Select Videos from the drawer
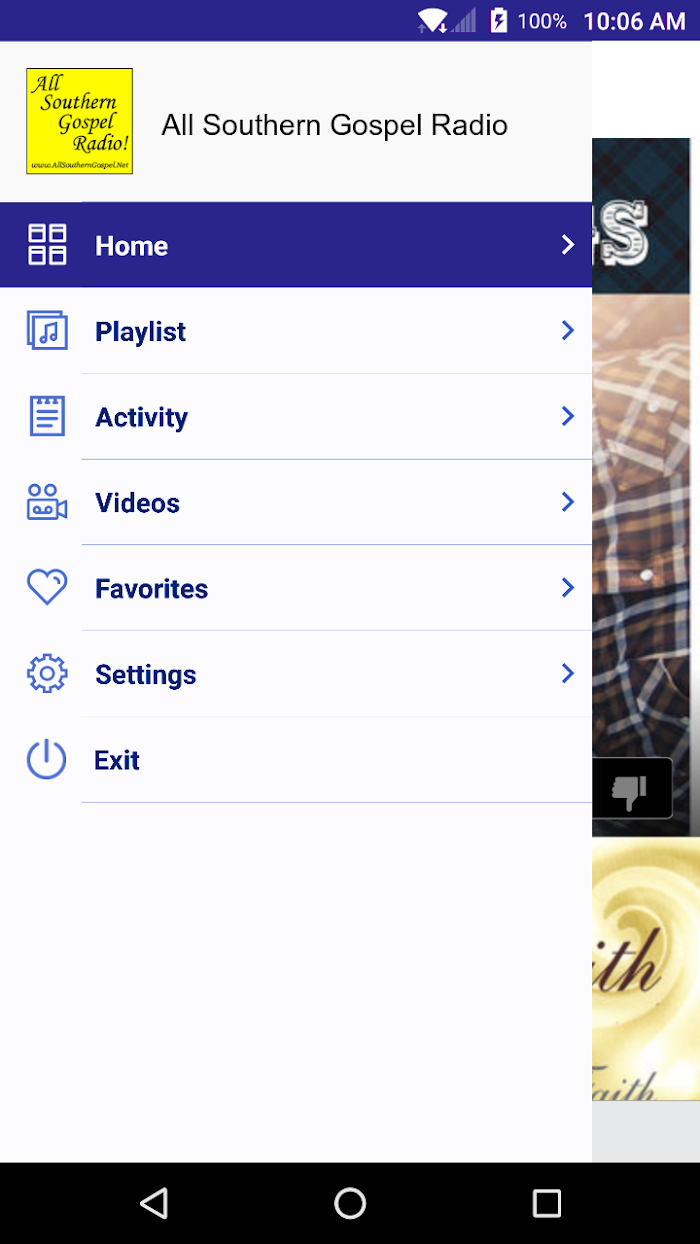Image resolution: width=700 pixels, height=1244 pixels. (x=296, y=502)
